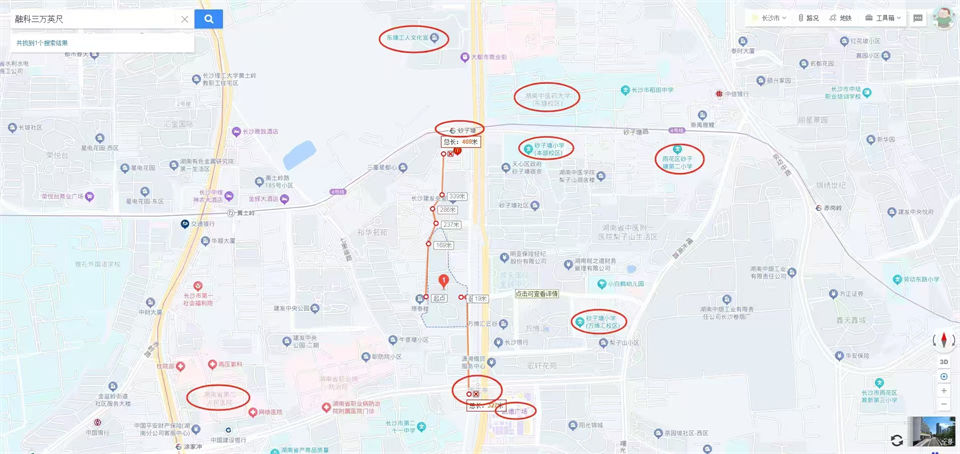Switch the map to 3D view
This screenshot has height=454, width=960.
pos(944,361)
